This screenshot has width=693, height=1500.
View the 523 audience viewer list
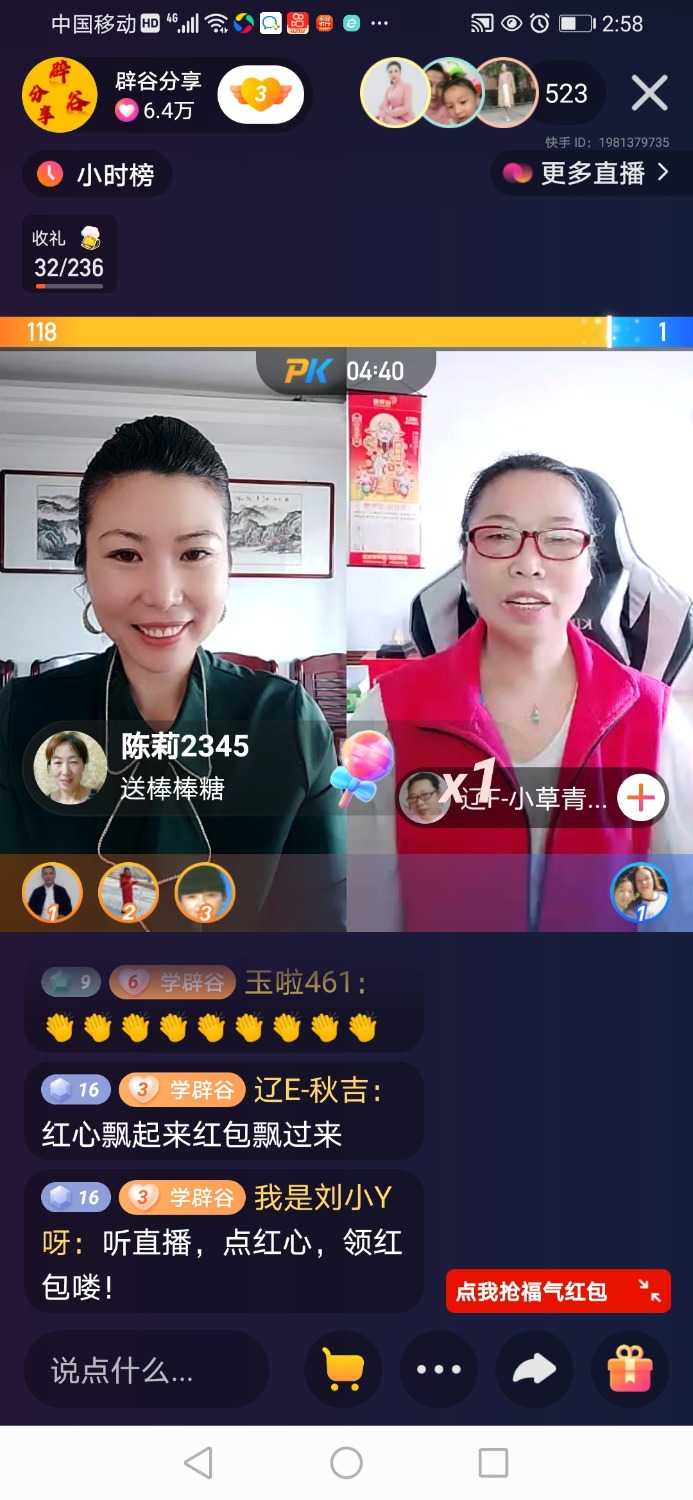pos(566,94)
